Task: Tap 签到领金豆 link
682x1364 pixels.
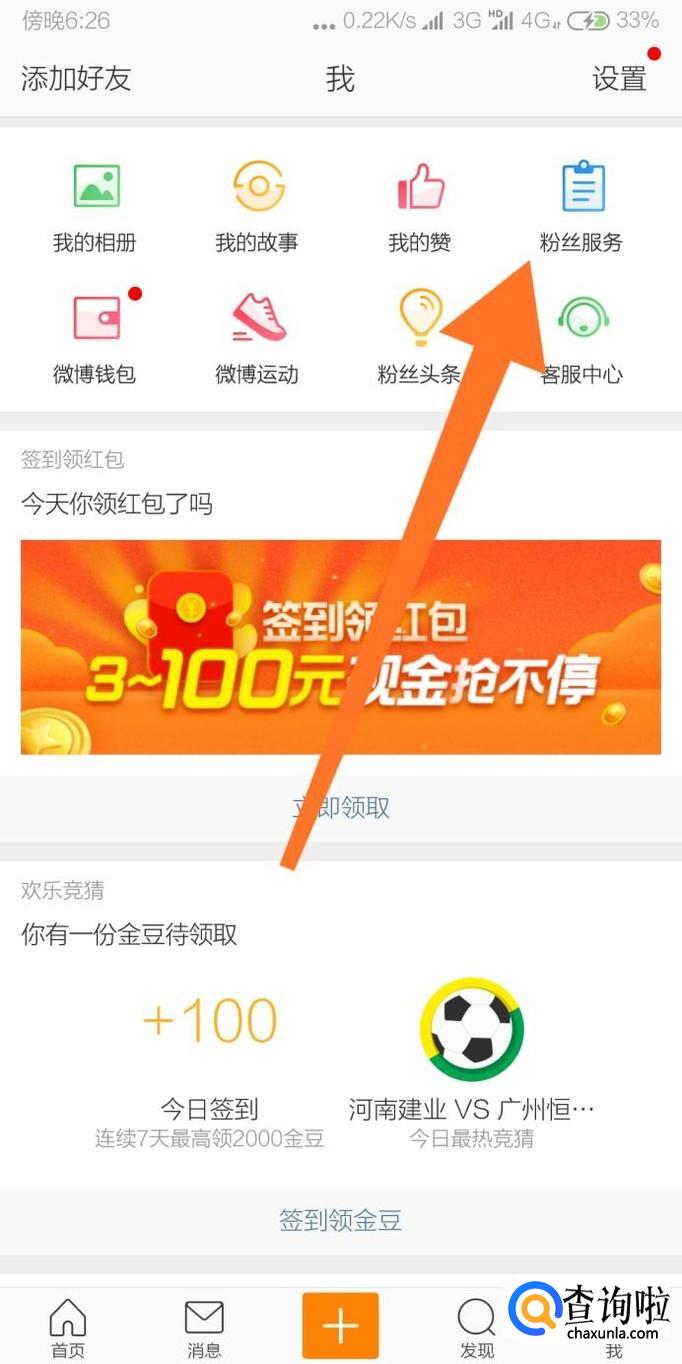Action: (340, 1220)
